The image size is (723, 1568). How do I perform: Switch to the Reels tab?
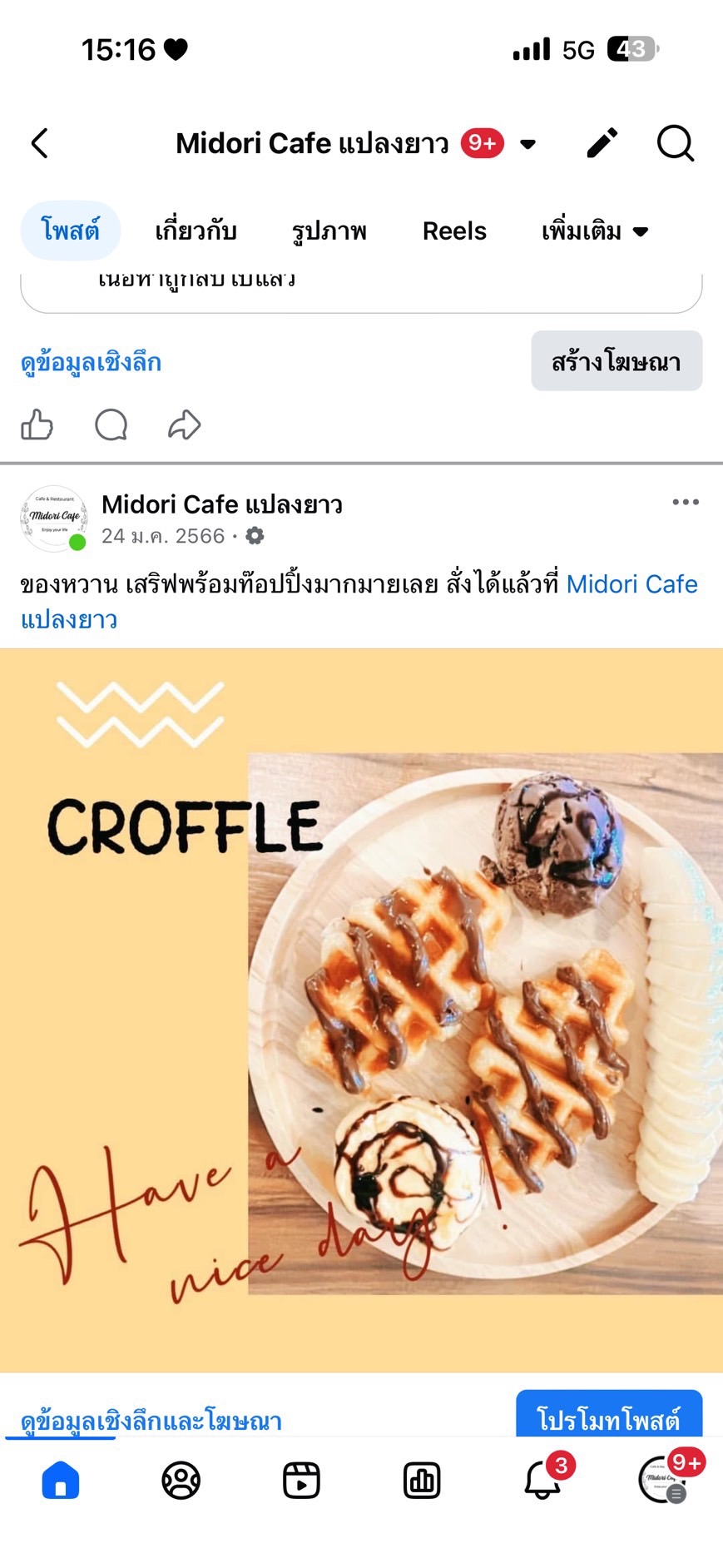tap(454, 231)
